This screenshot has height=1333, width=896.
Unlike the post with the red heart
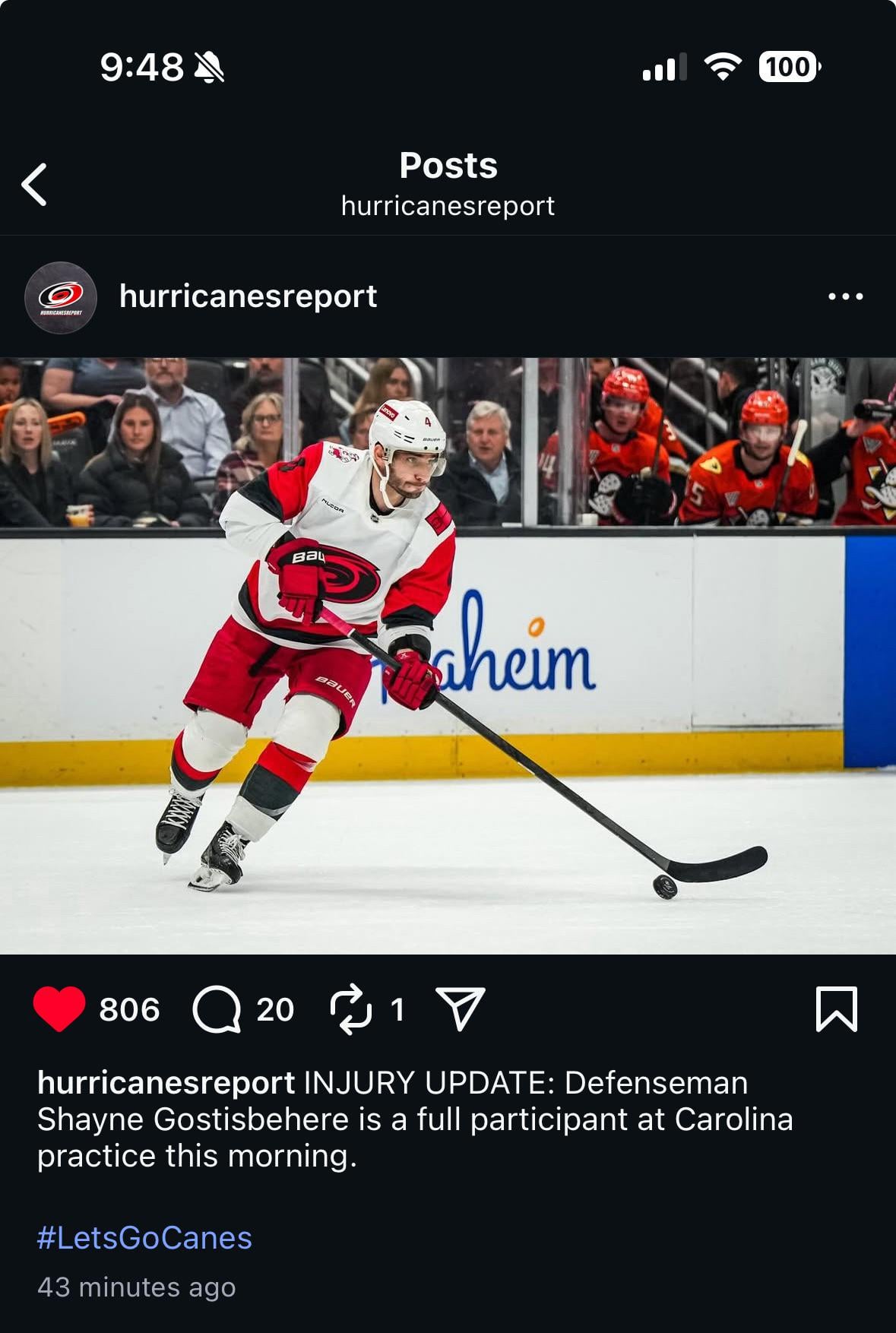pos(59,1009)
